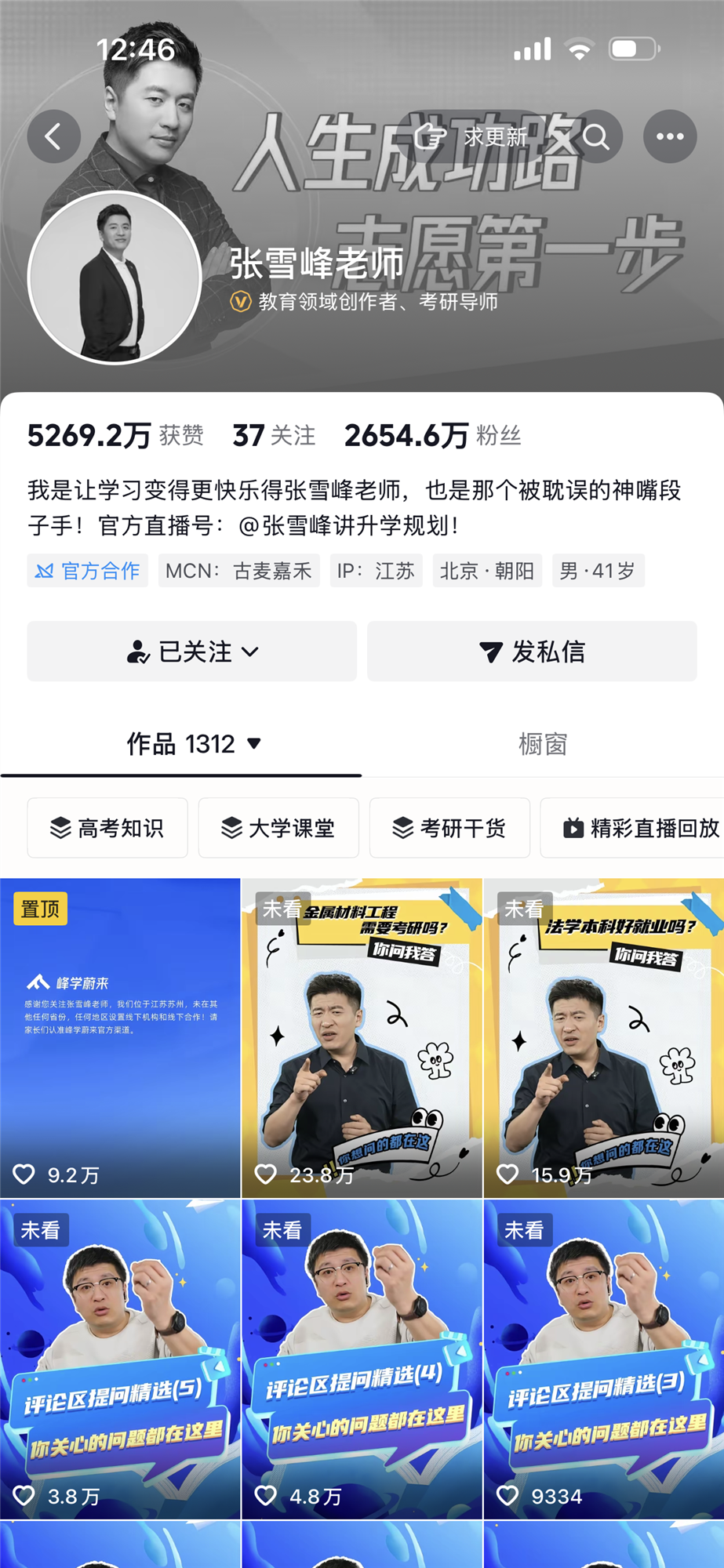The image size is (724, 1568).
Task: Switch to the 橱窗 tab
Action: pyautogui.click(x=542, y=743)
